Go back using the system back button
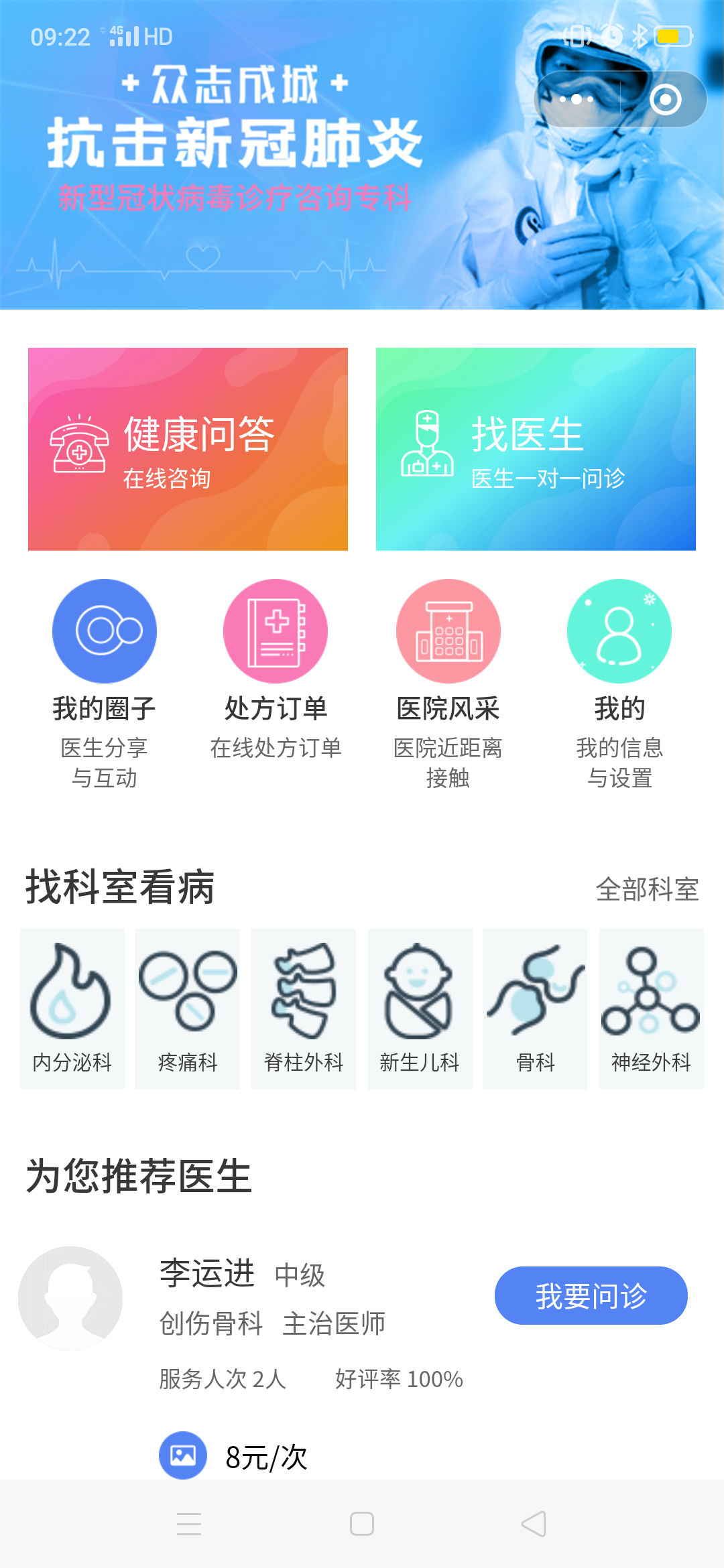 534,1524
